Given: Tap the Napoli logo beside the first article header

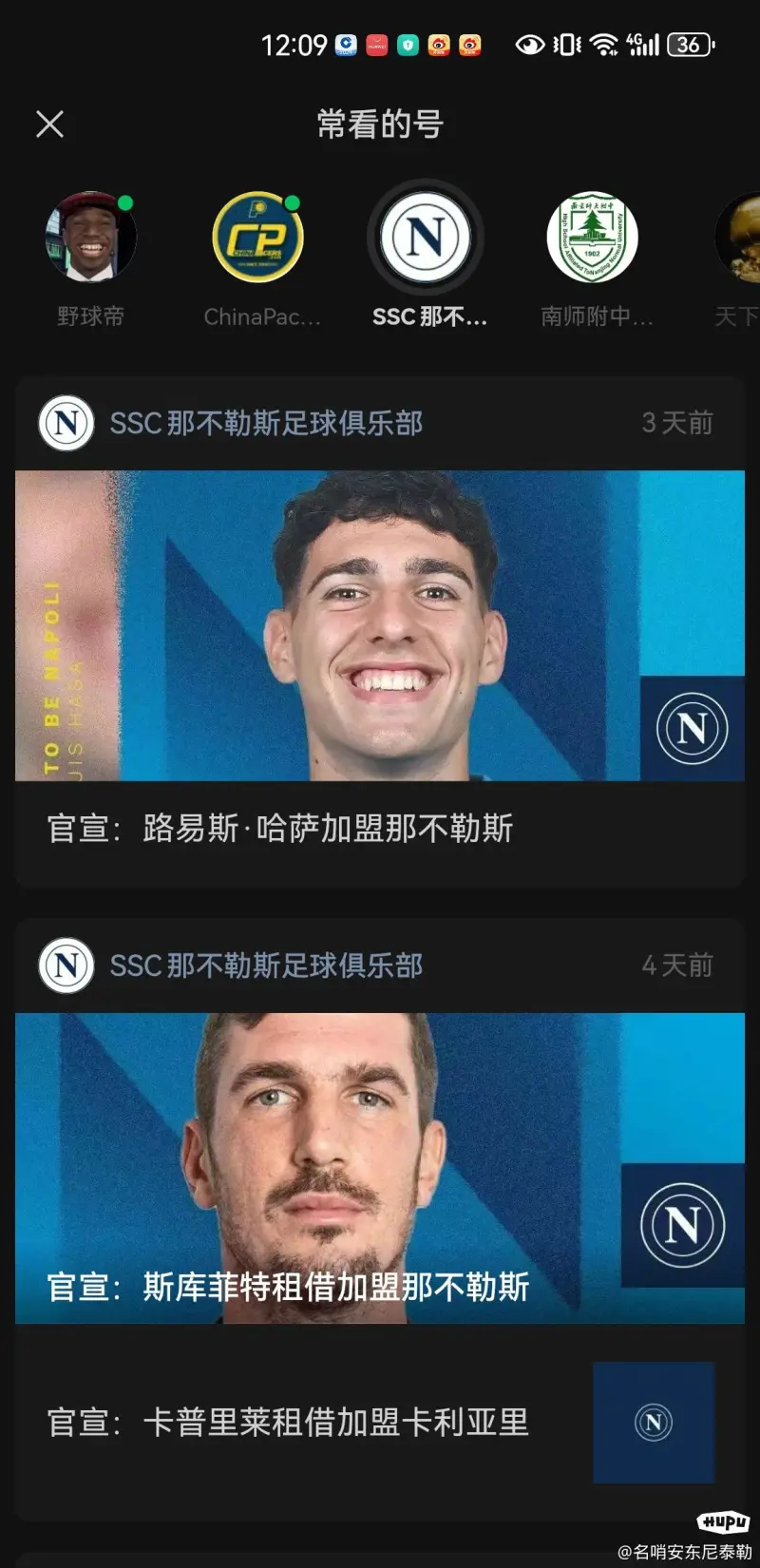Looking at the screenshot, I should pos(64,423).
